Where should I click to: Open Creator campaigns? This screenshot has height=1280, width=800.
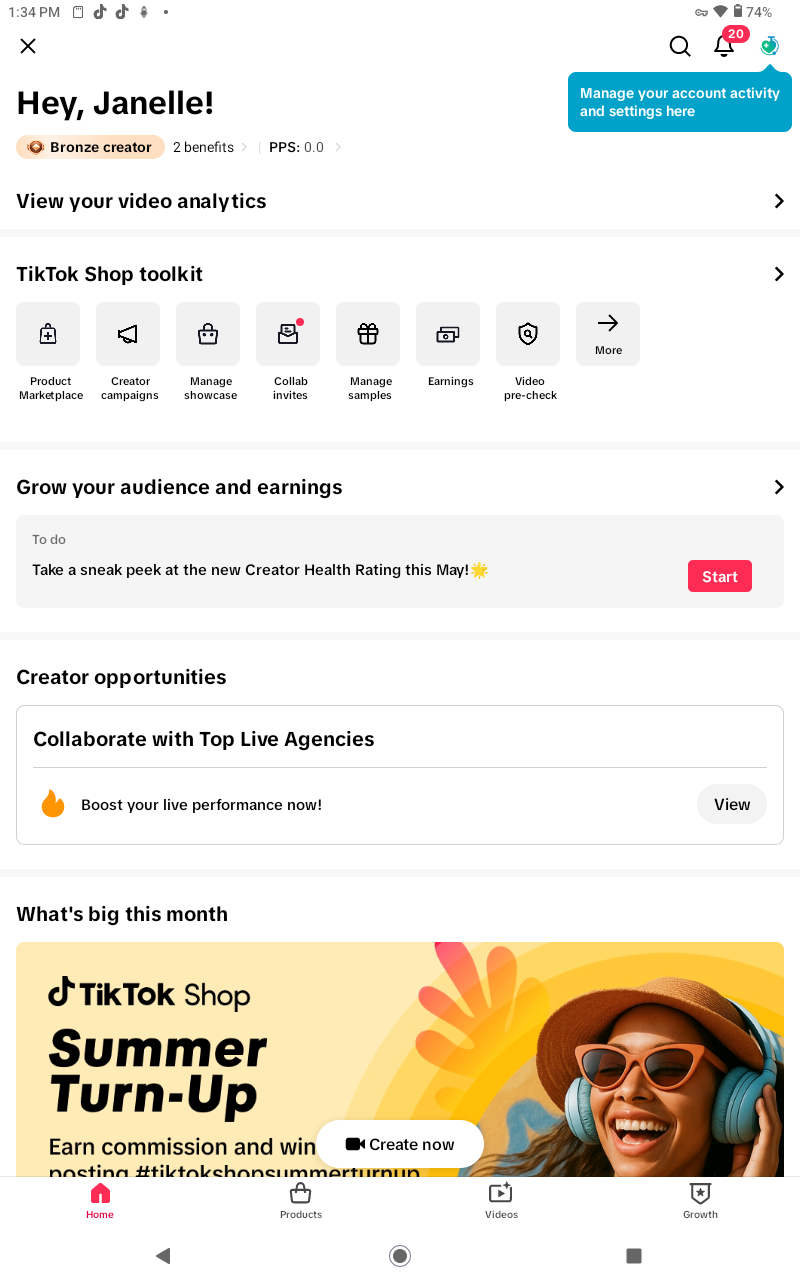pos(128,352)
